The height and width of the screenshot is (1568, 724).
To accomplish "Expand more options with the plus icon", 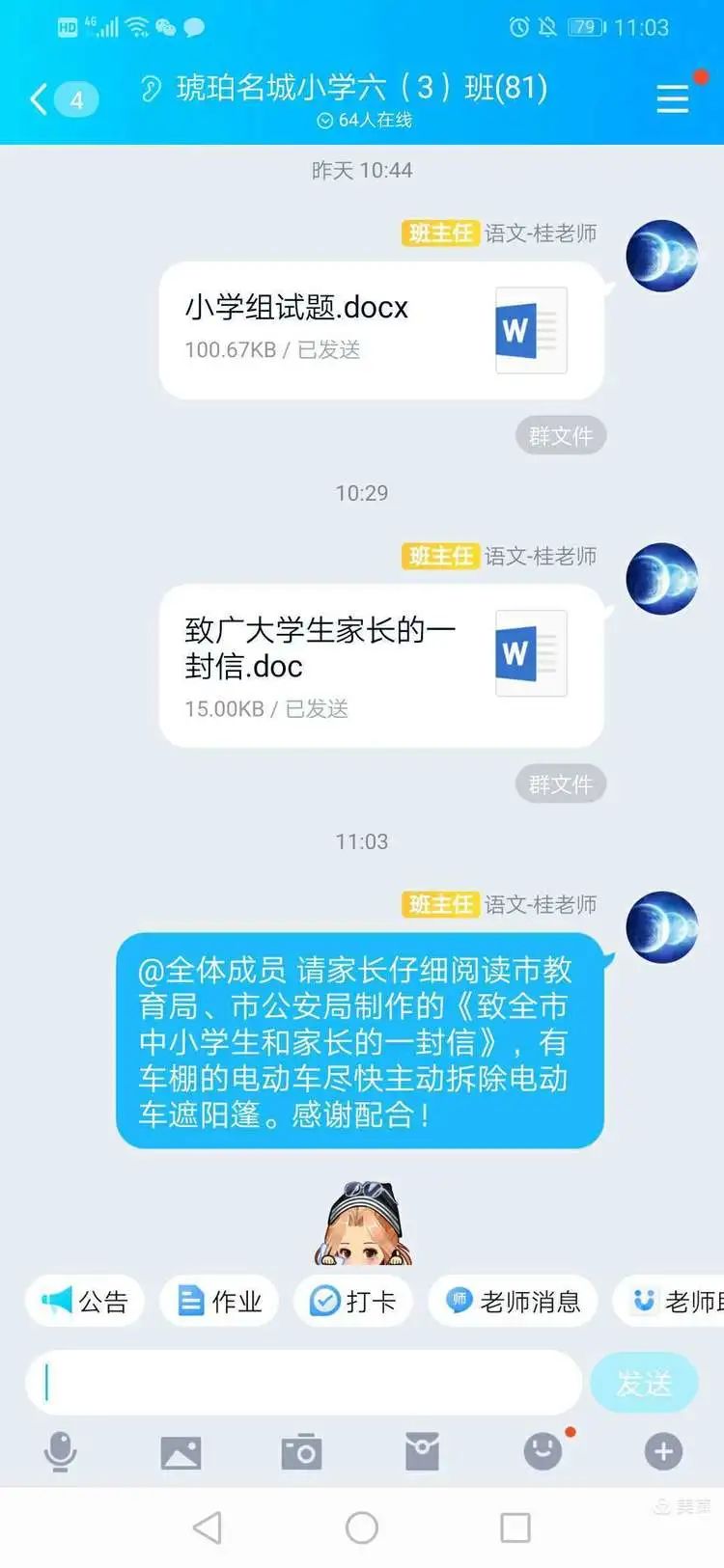I will [663, 1451].
